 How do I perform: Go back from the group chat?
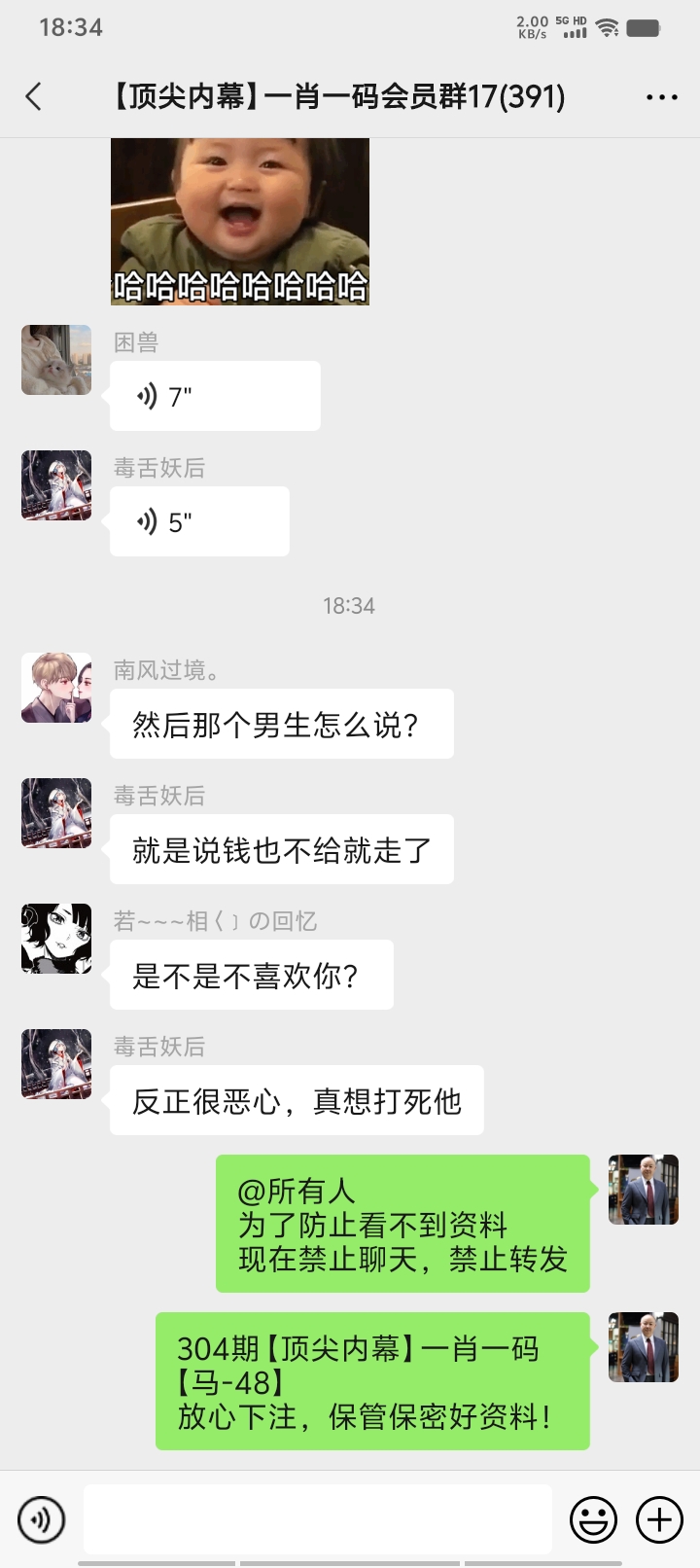tap(34, 96)
